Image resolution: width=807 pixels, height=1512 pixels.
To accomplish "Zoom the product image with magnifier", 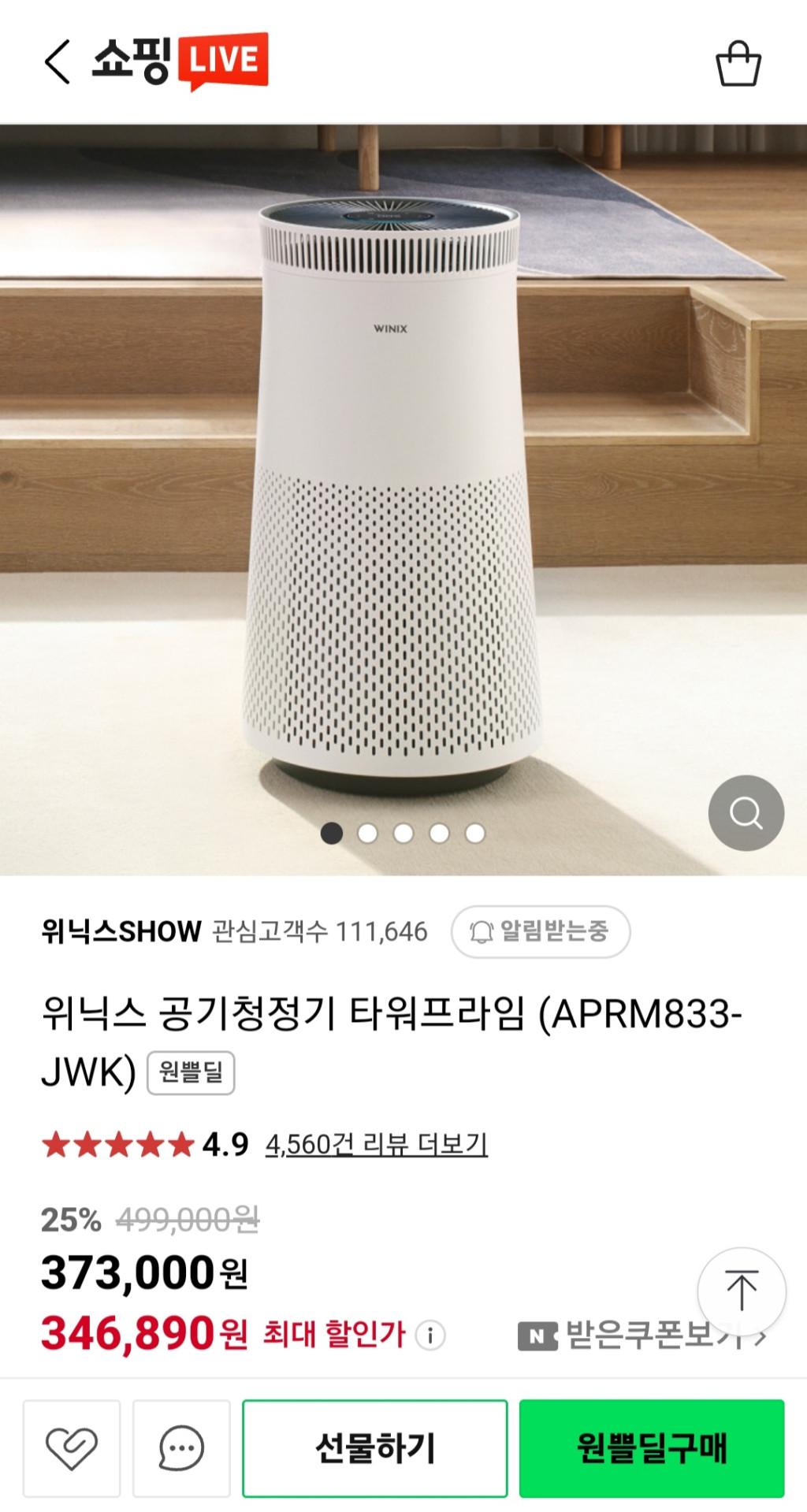I will coord(746,812).
